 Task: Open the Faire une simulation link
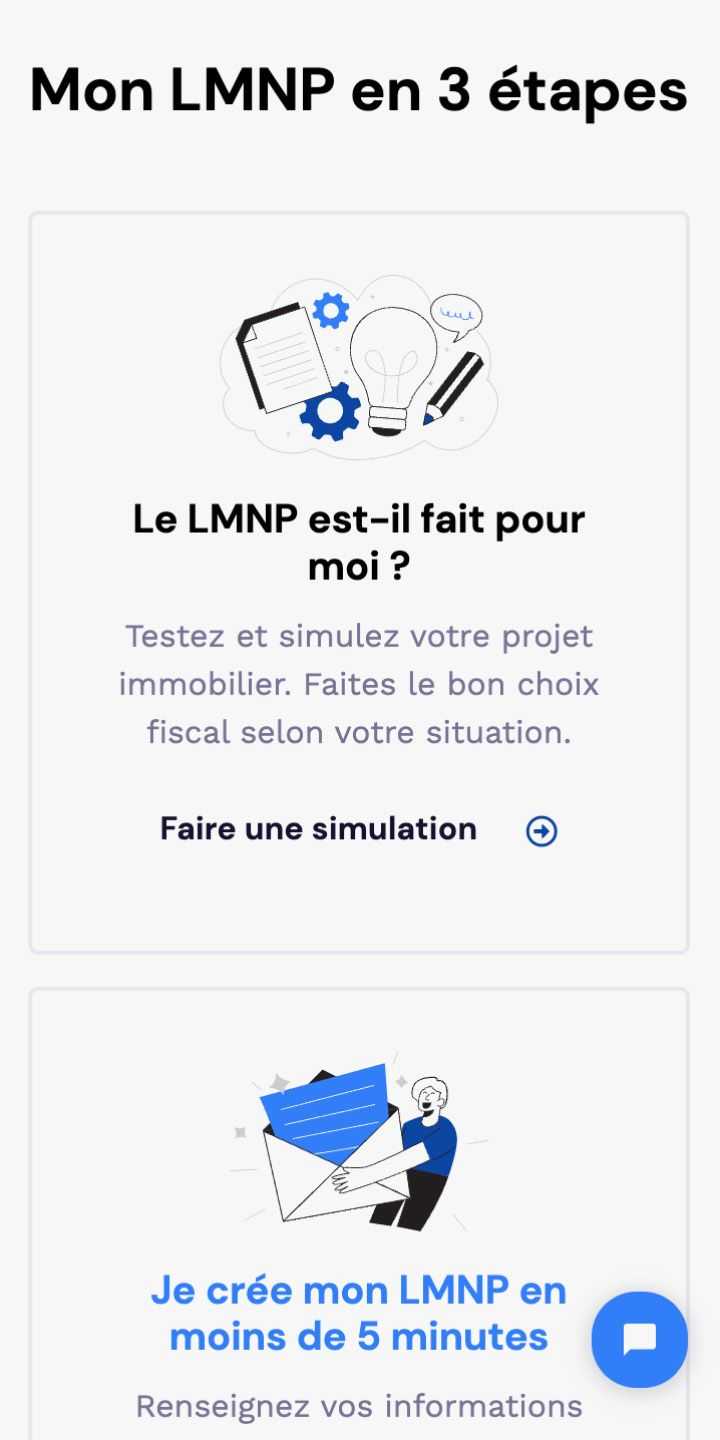pyautogui.click(x=318, y=829)
